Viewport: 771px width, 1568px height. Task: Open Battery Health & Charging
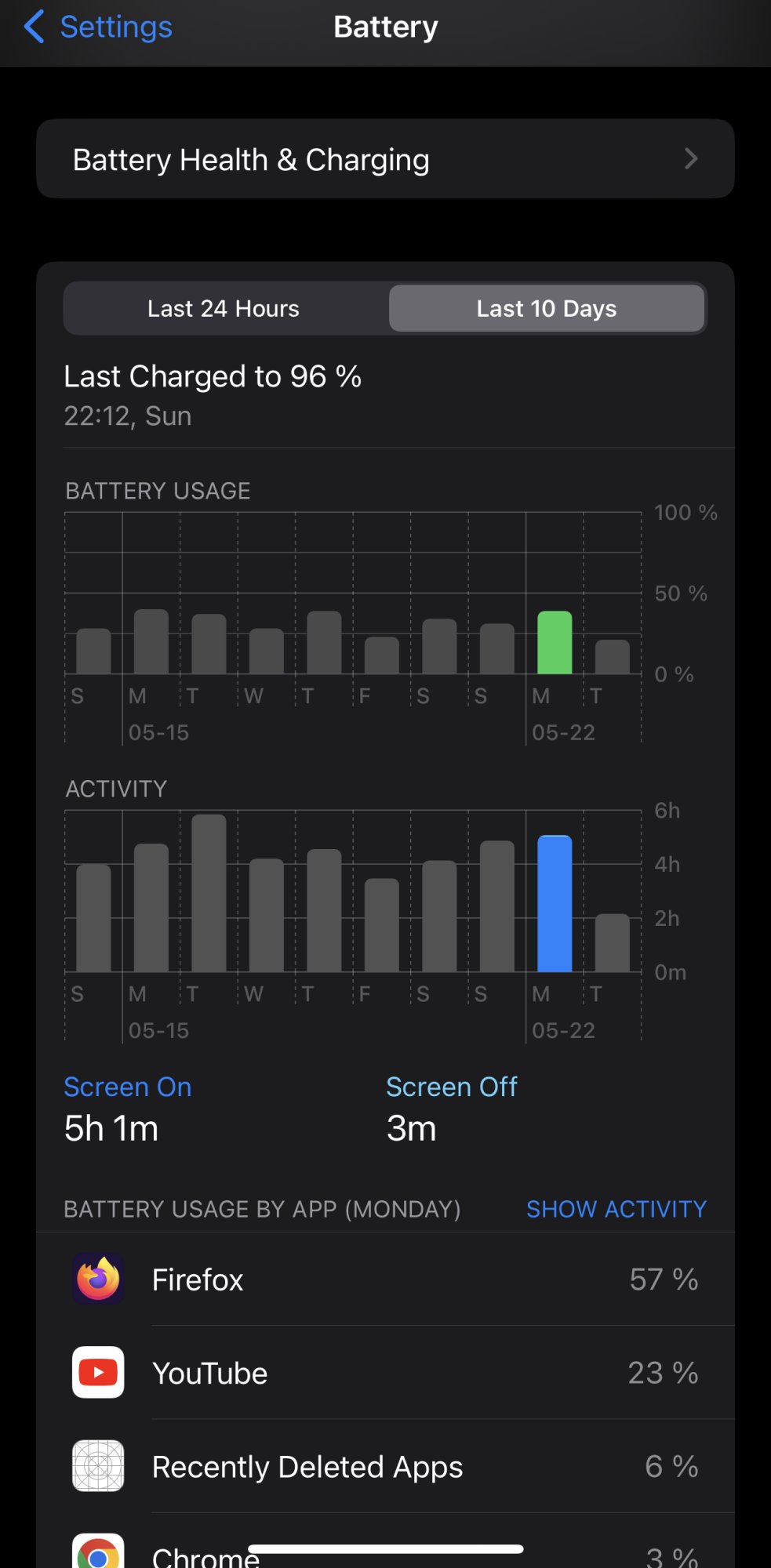click(385, 159)
